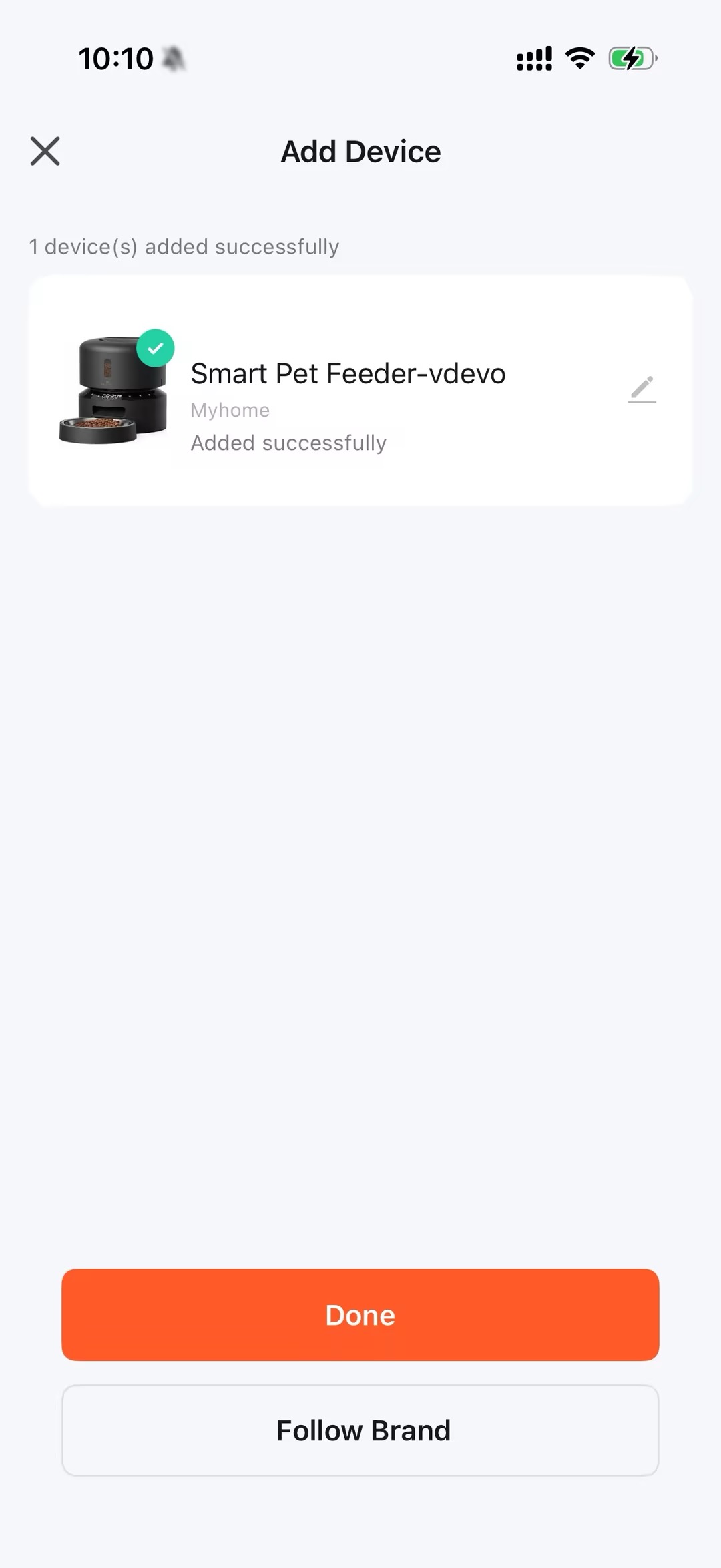Click the device name Smart Pet Feeder-vdevo
Screen dimensions: 721x1568
(x=348, y=373)
